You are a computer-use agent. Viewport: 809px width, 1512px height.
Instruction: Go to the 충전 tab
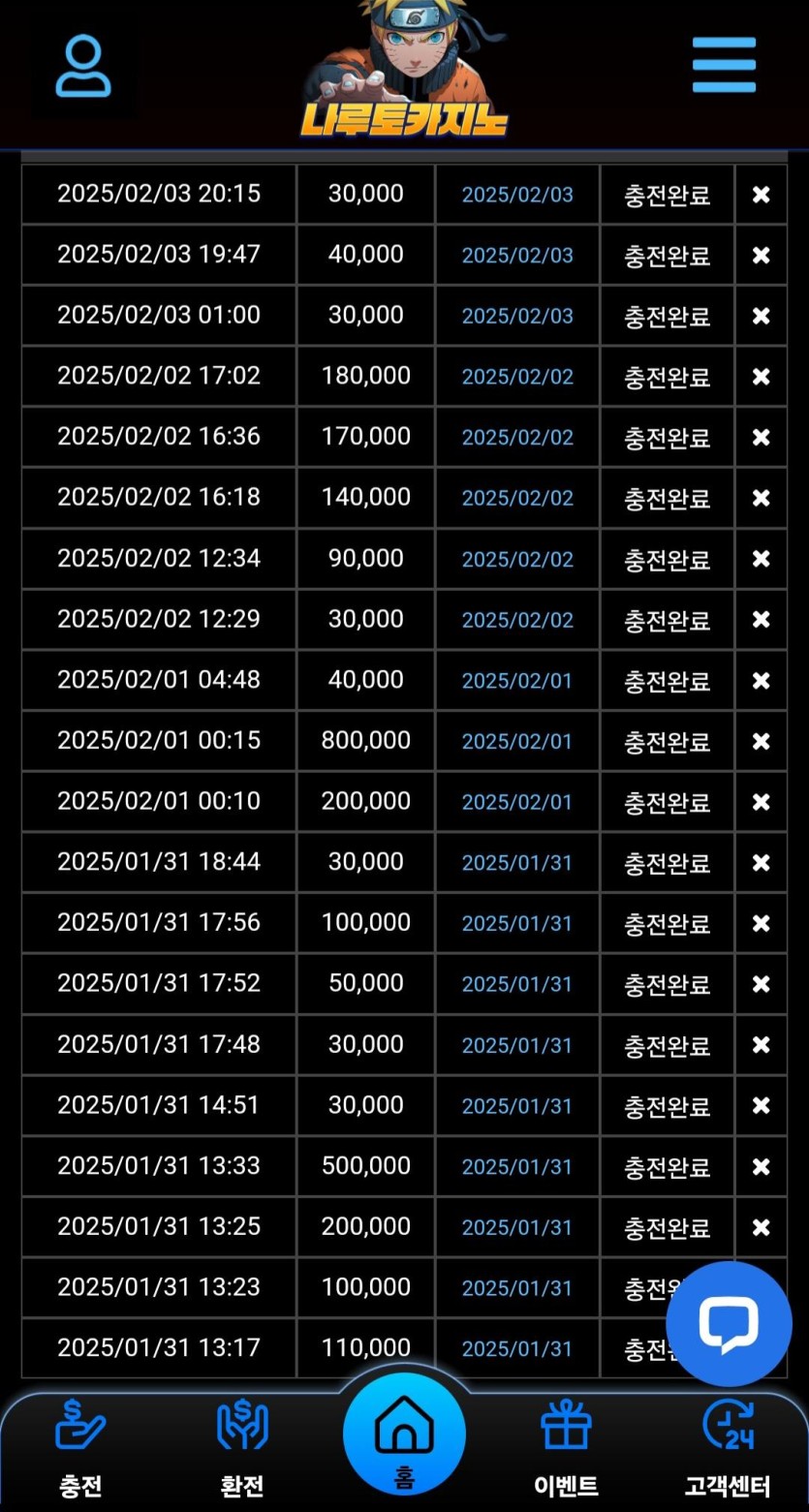tap(80, 1450)
